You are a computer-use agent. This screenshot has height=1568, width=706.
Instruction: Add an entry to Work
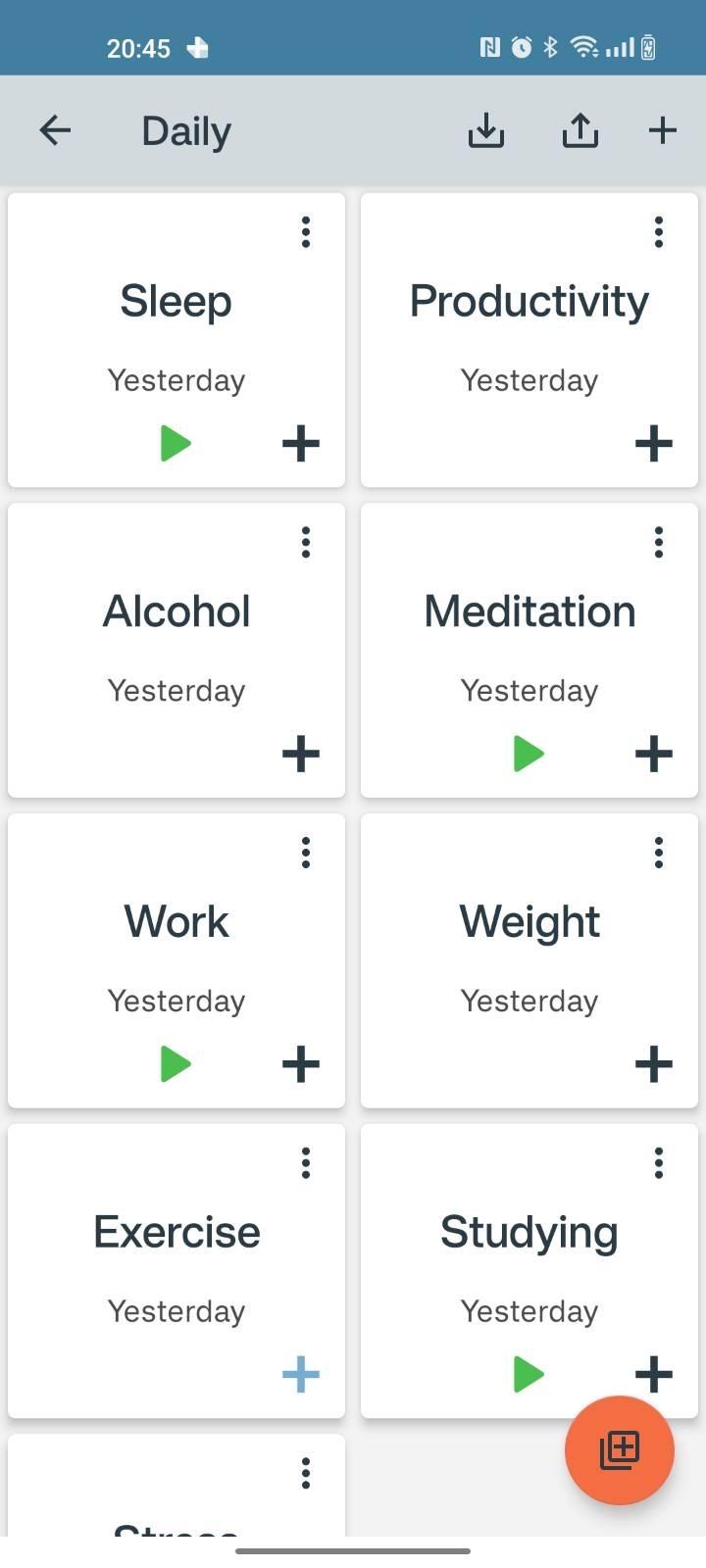pos(301,1064)
